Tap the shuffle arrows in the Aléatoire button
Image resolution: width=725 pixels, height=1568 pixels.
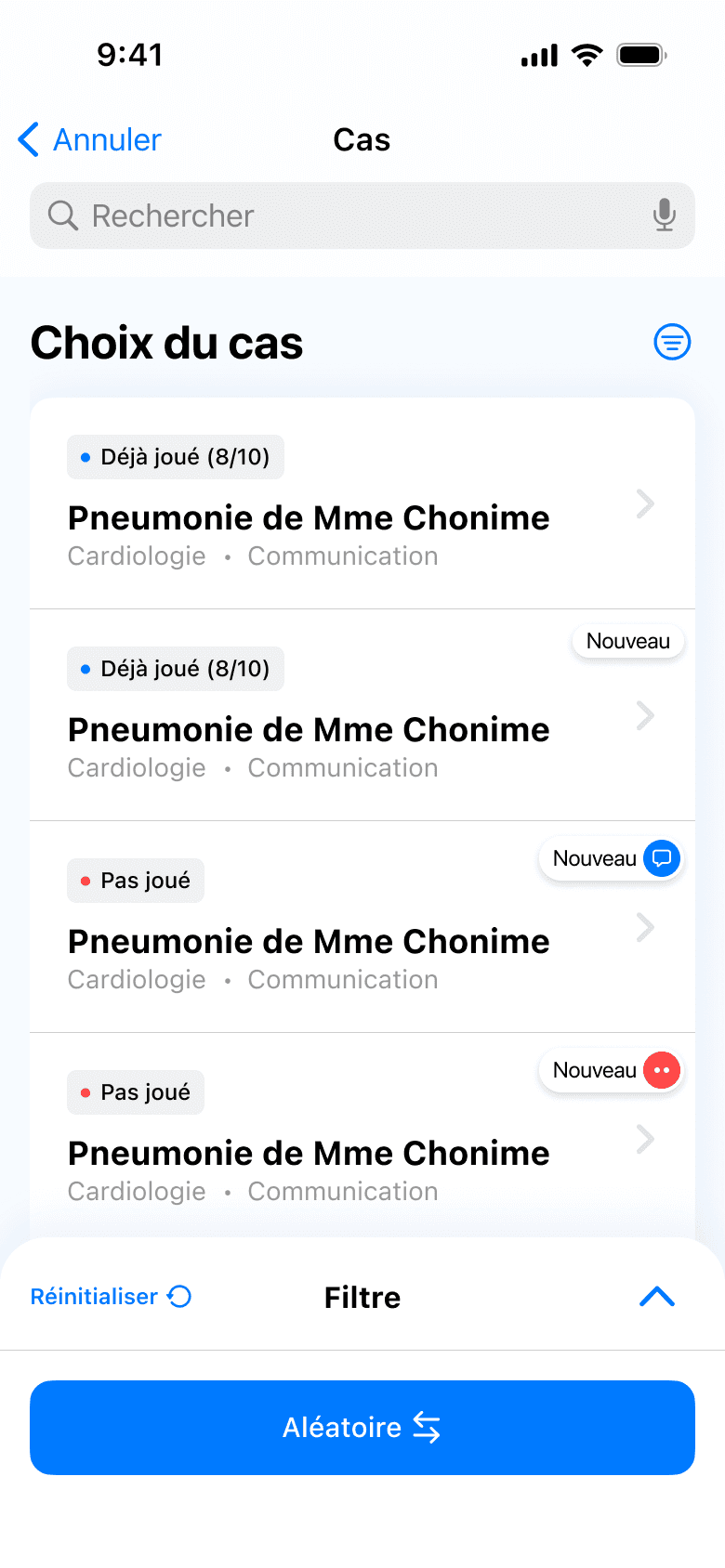[x=428, y=1428]
